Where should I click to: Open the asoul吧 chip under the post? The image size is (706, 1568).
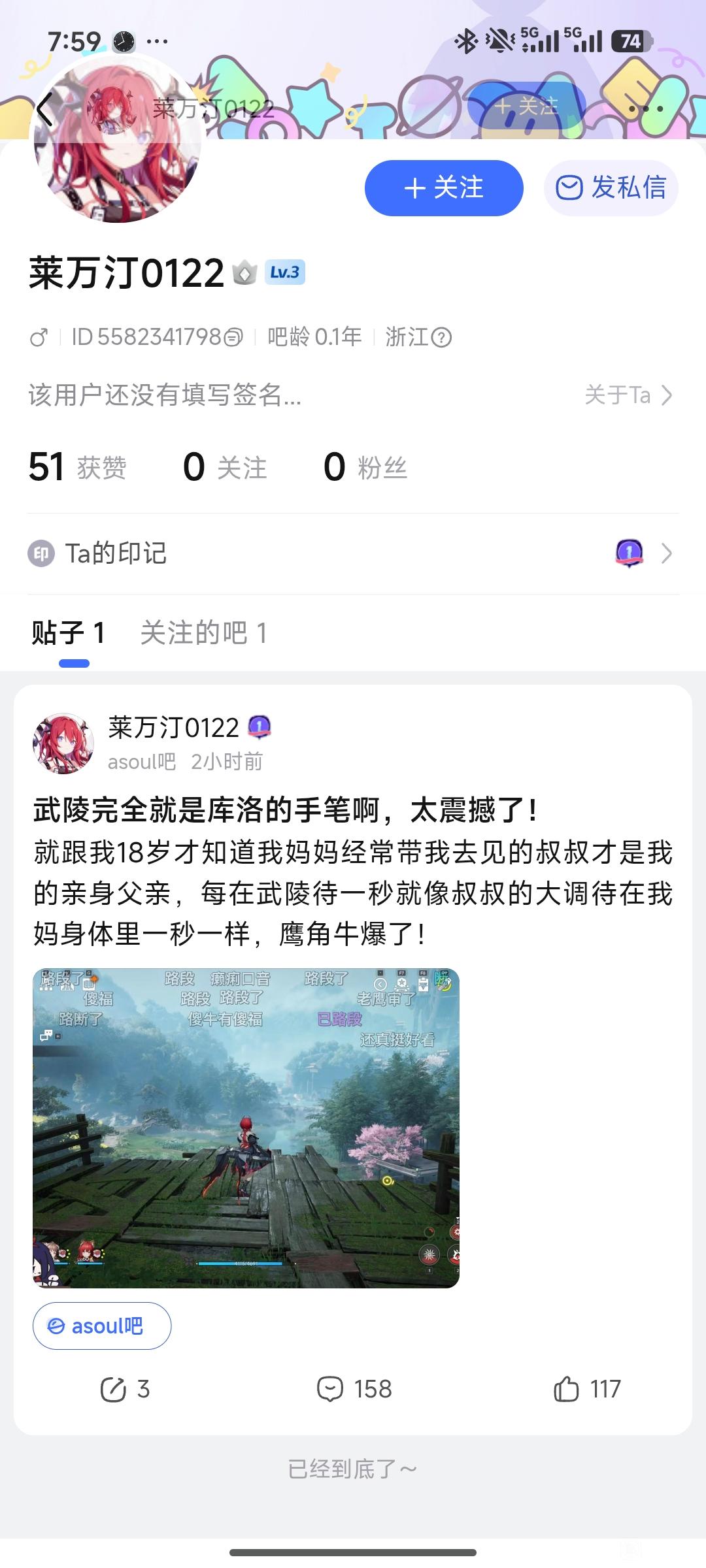click(102, 1326)
